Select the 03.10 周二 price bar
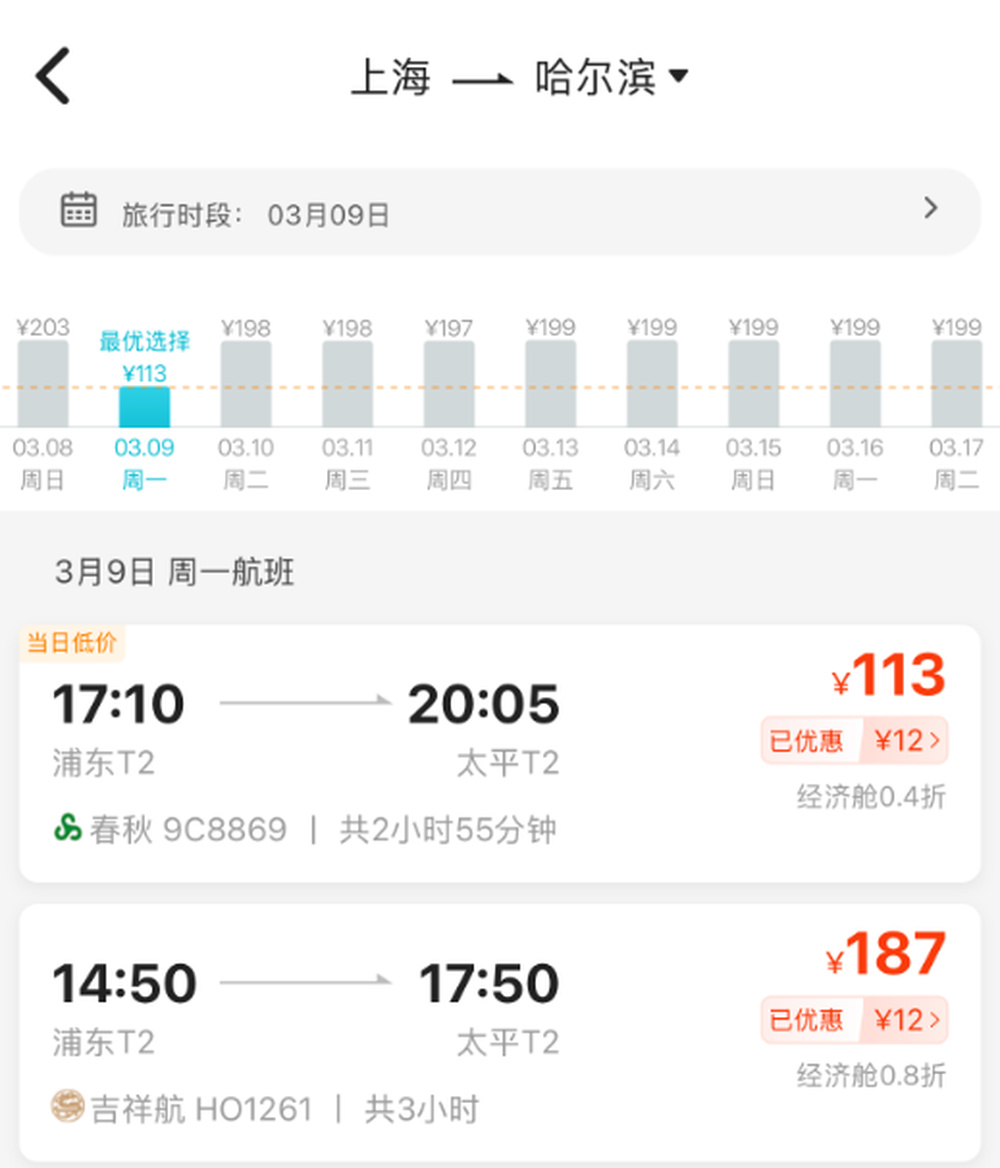1000x1168 pixels. pos(246,384)
